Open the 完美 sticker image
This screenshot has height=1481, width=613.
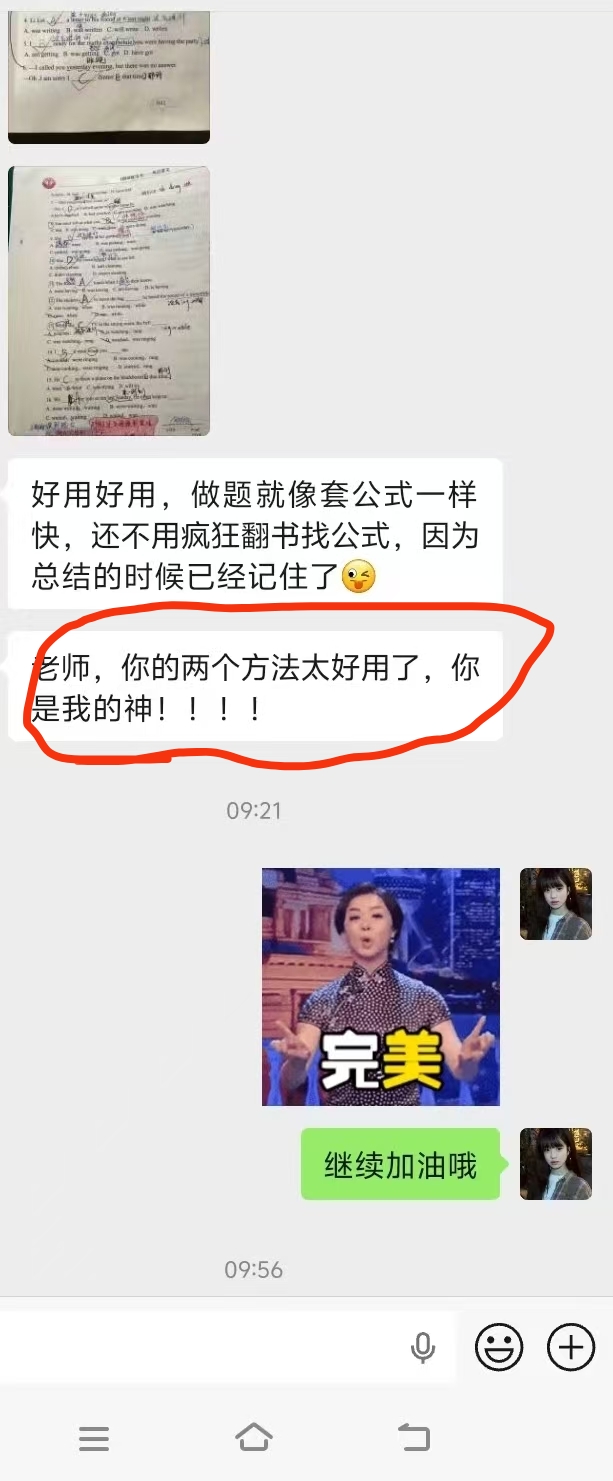(x=380, y=986)
